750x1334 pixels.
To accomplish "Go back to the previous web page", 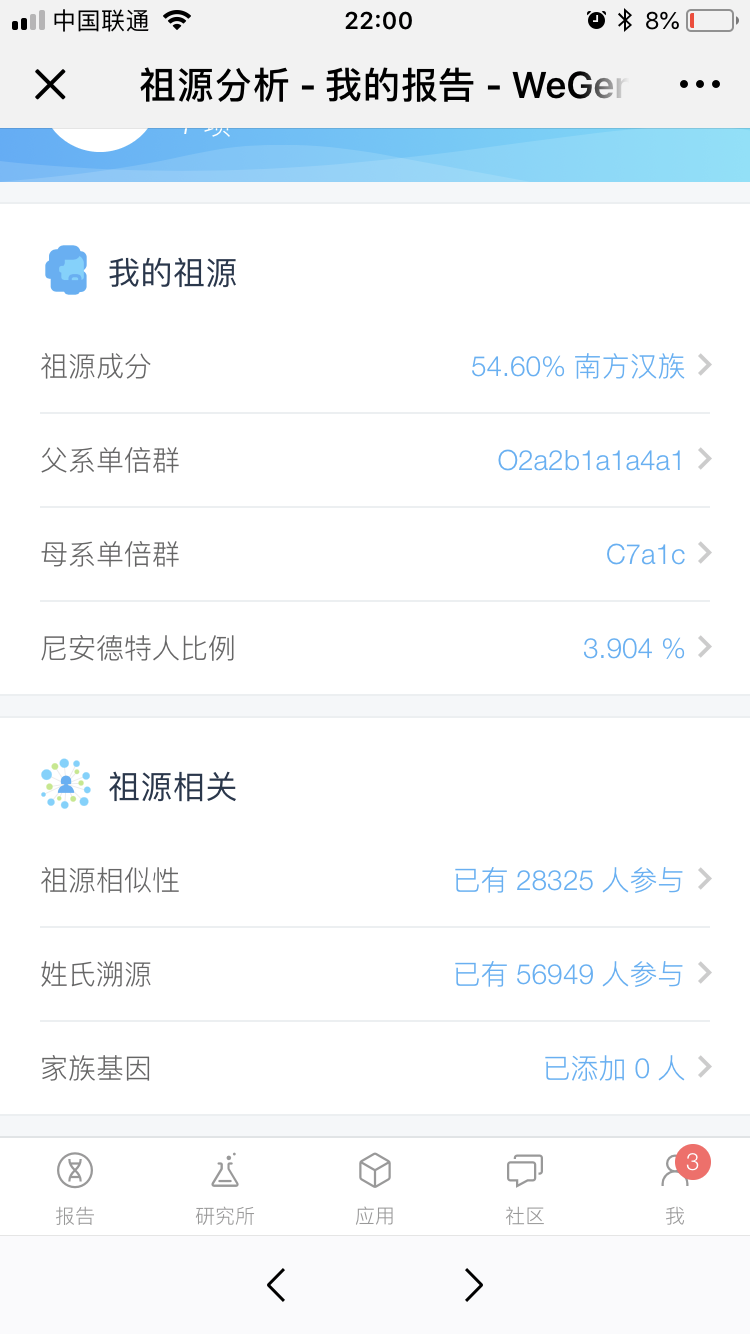I will [x=277, y=1285].
